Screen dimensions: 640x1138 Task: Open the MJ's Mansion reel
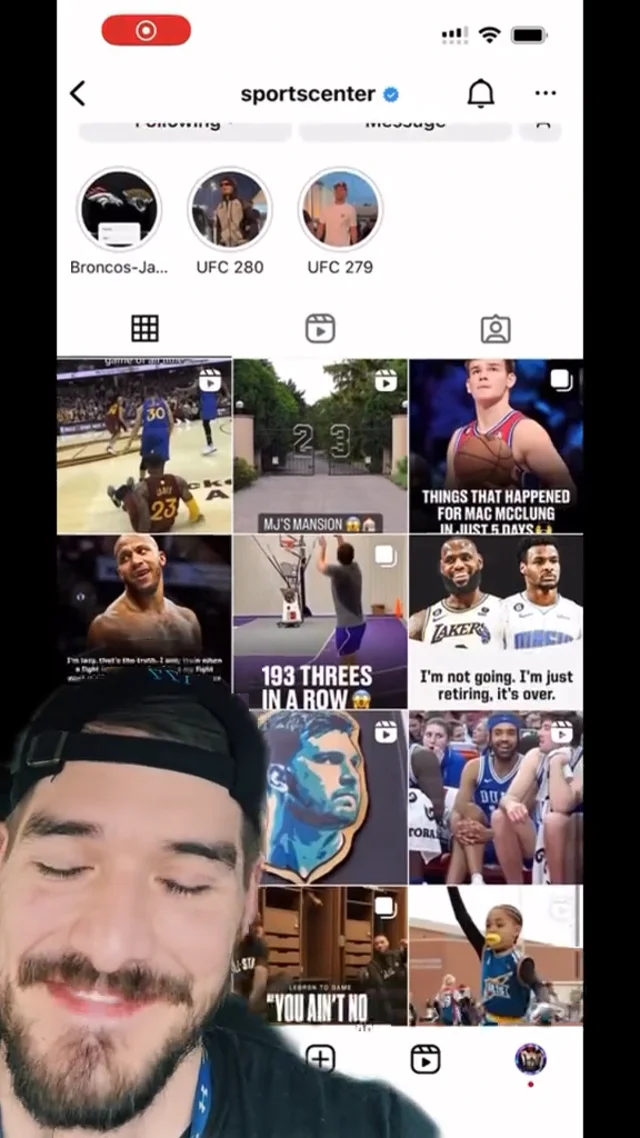click(x=320, y=446)
